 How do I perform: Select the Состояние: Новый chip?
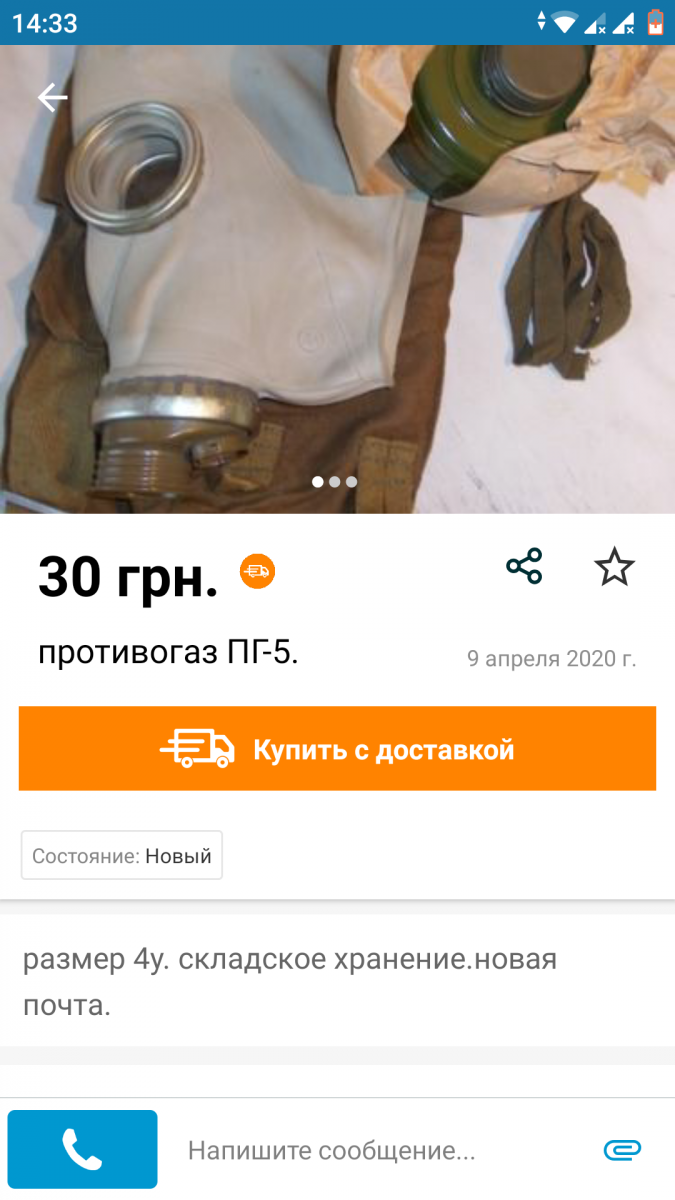click(x=122, y=856)
